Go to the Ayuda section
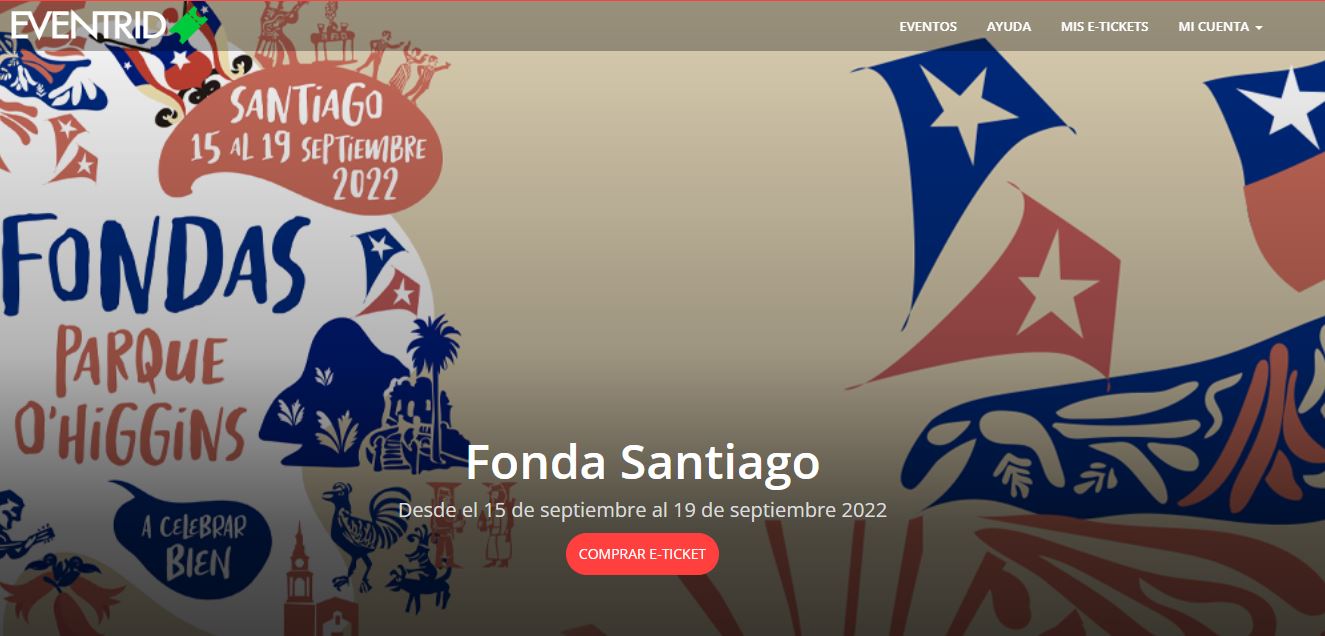Screen dimensions: 1325x636 click(1008, 27)
